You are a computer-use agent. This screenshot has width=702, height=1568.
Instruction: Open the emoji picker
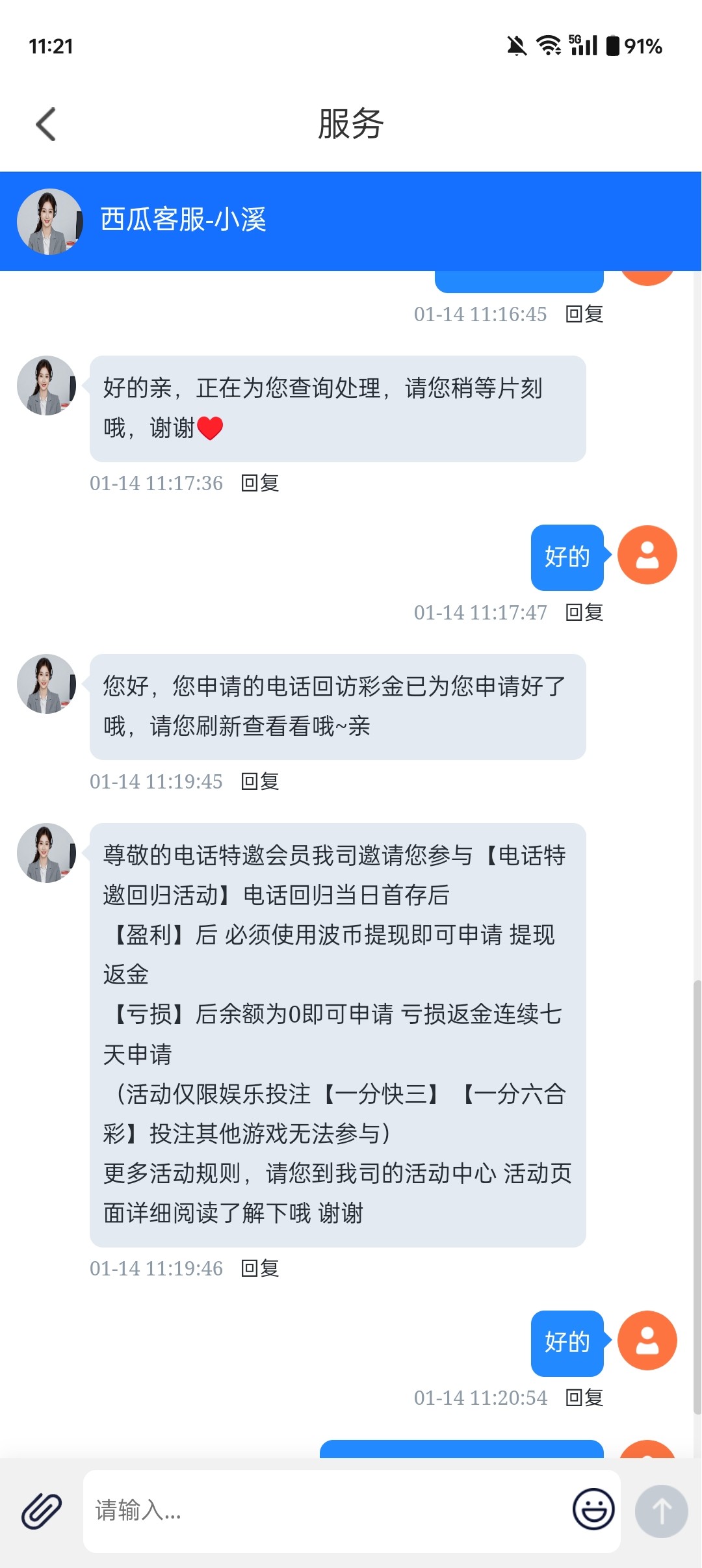click(593, 1509)
